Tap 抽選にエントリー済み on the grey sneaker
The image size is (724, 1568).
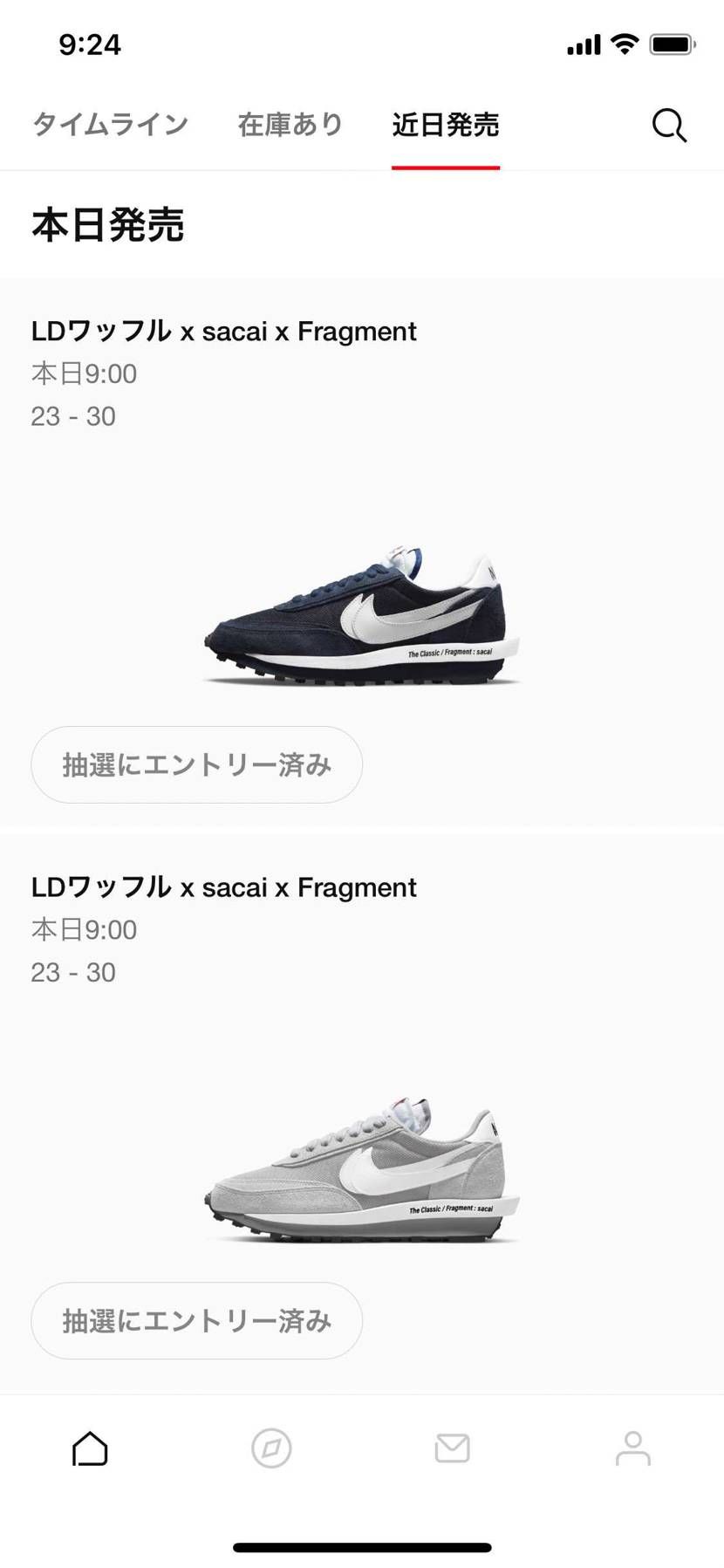click(x=195, y=1321)
